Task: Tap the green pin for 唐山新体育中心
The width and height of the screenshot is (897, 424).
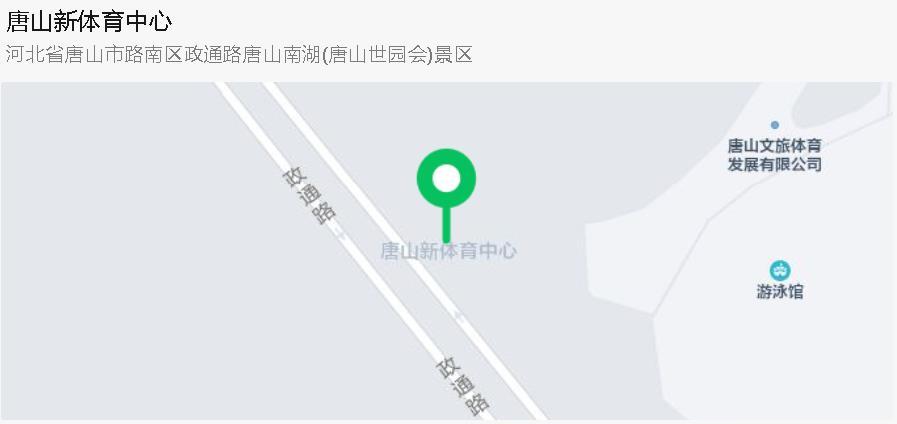Action: 446,181
